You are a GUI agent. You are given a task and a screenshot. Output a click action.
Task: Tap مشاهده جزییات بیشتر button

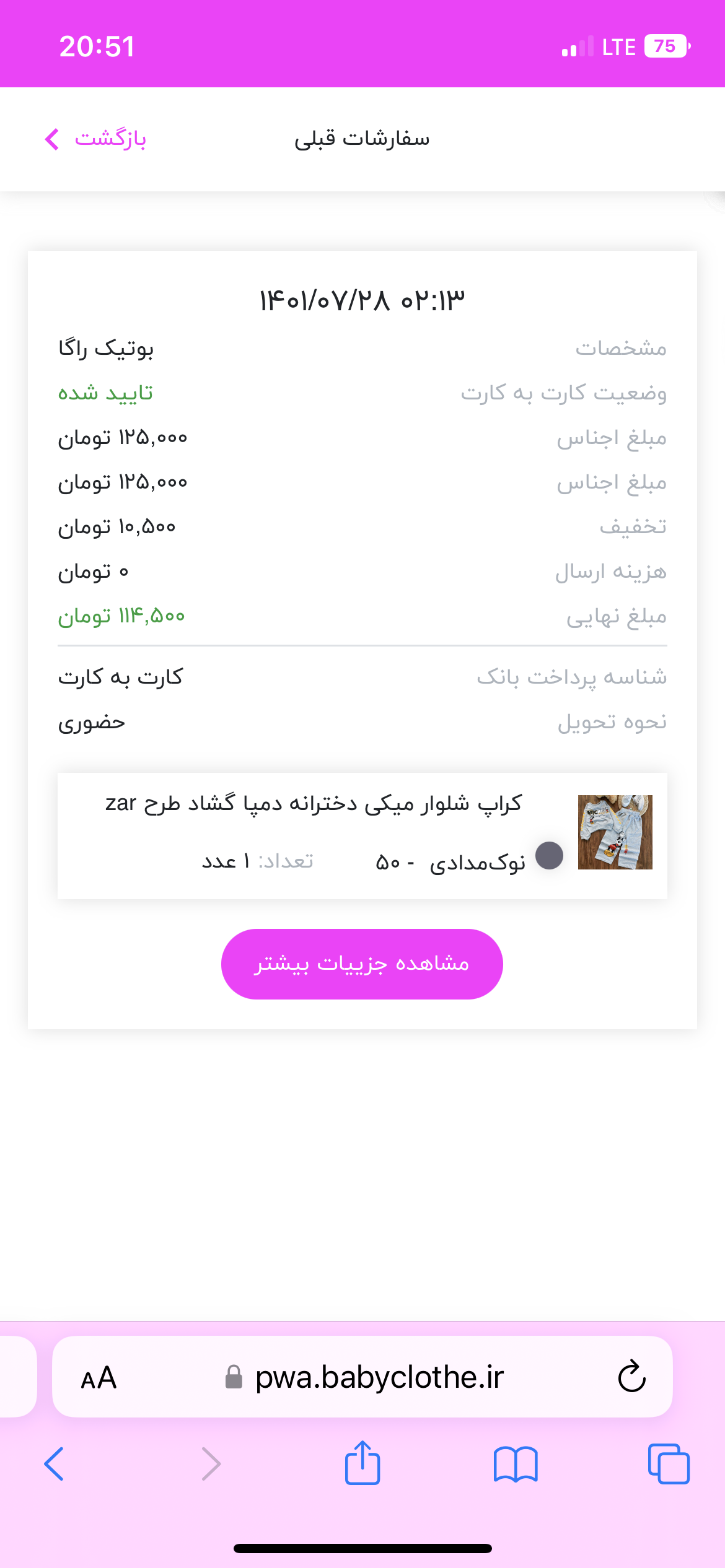point(362,964)
